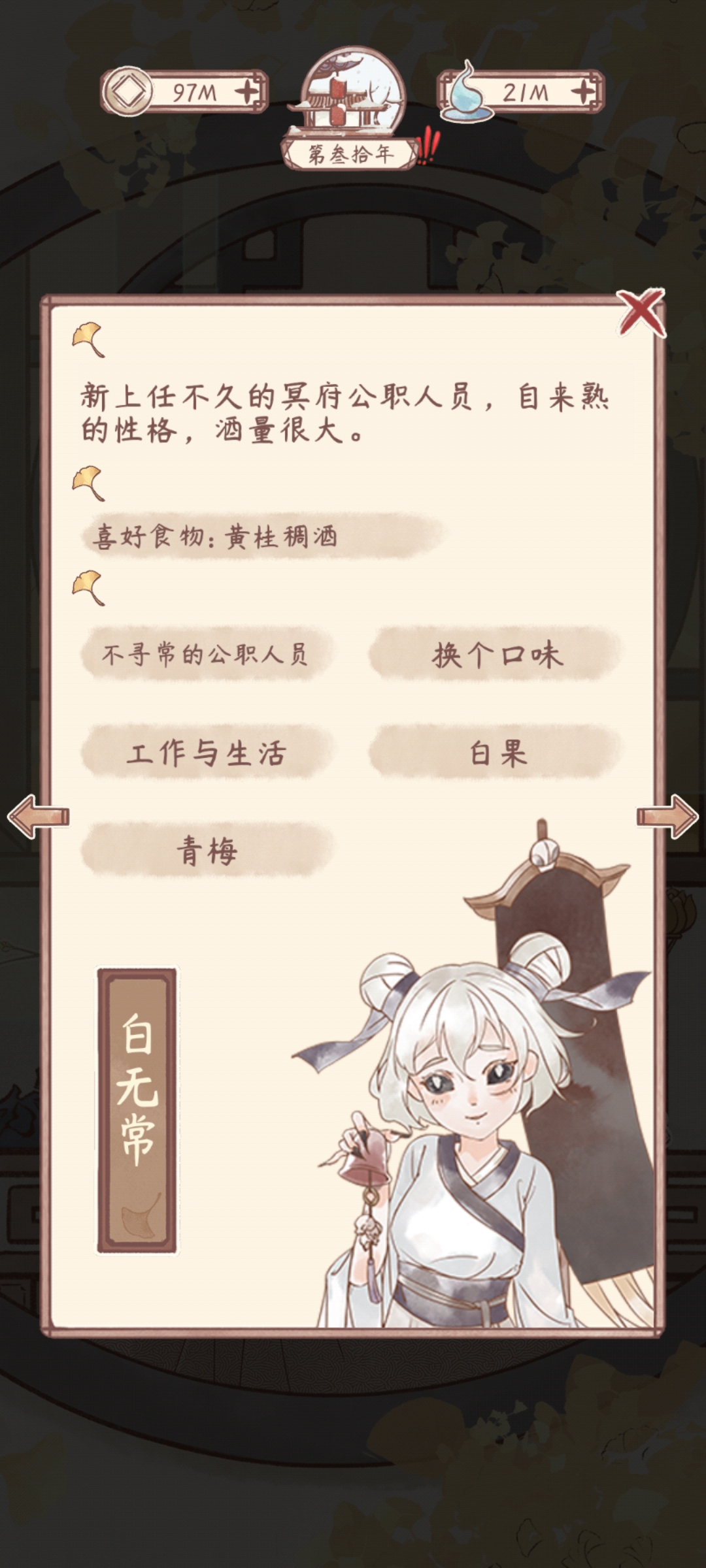The width and height of the screenshot is (706, 1568).
Task: Select the 工作与生活 story
Action: click(205, 753)
